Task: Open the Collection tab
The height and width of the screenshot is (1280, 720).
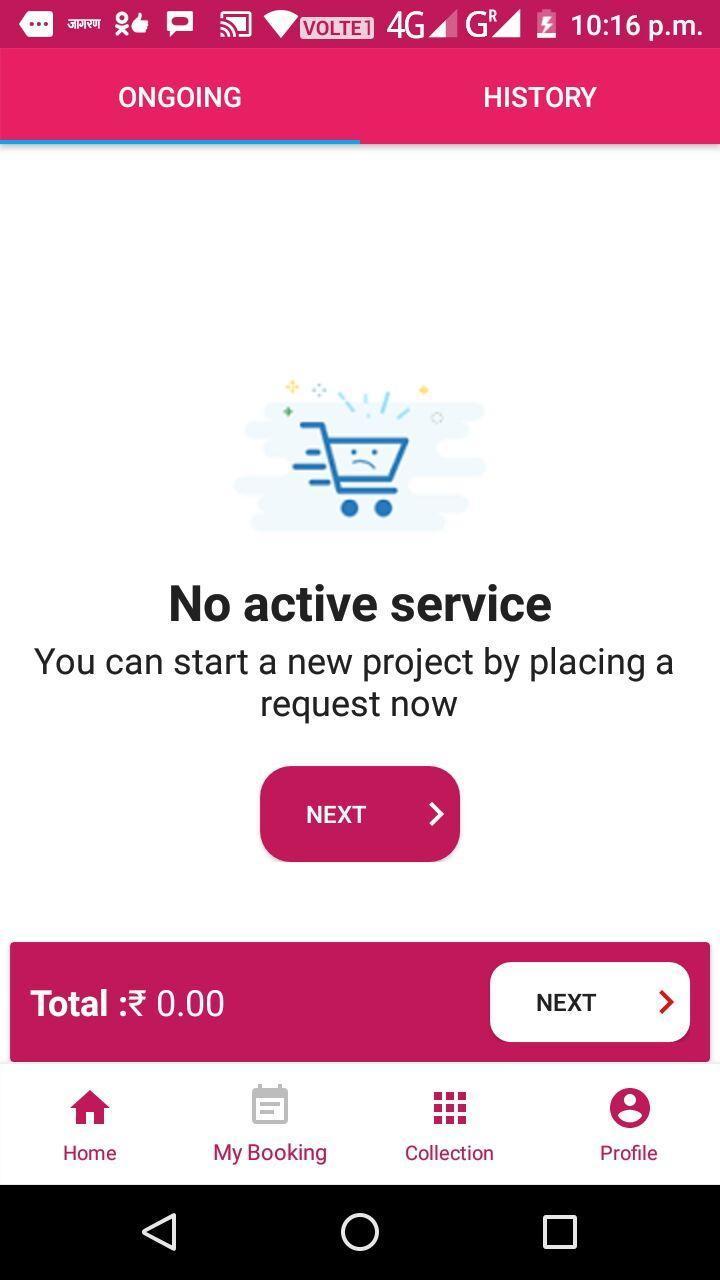Action: tap(449, 1125)
